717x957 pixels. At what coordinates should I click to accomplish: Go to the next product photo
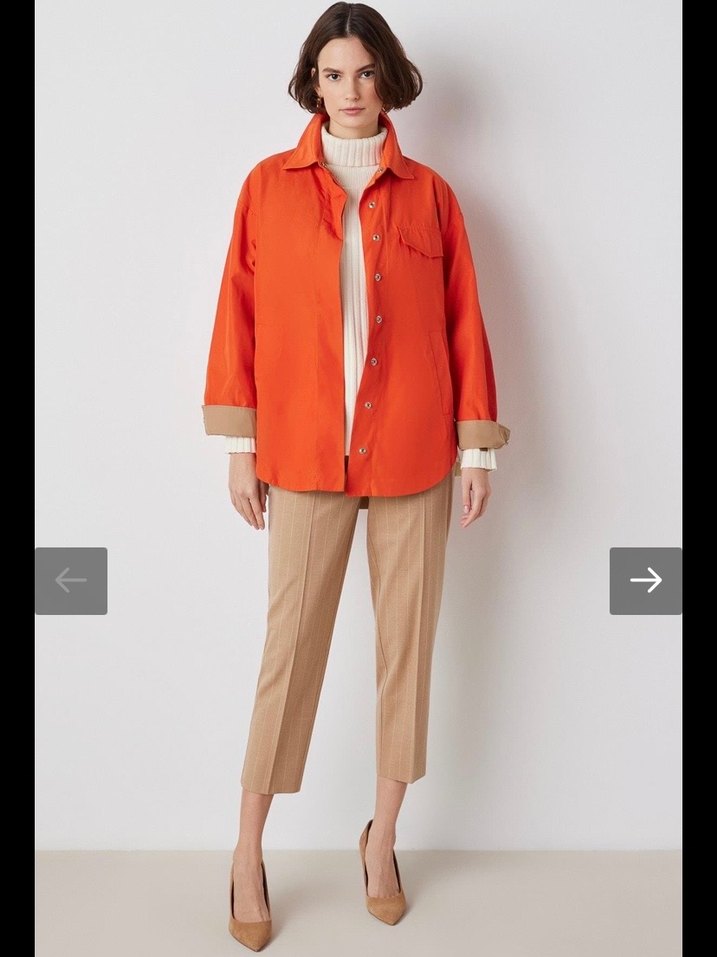tap(646, 580)
